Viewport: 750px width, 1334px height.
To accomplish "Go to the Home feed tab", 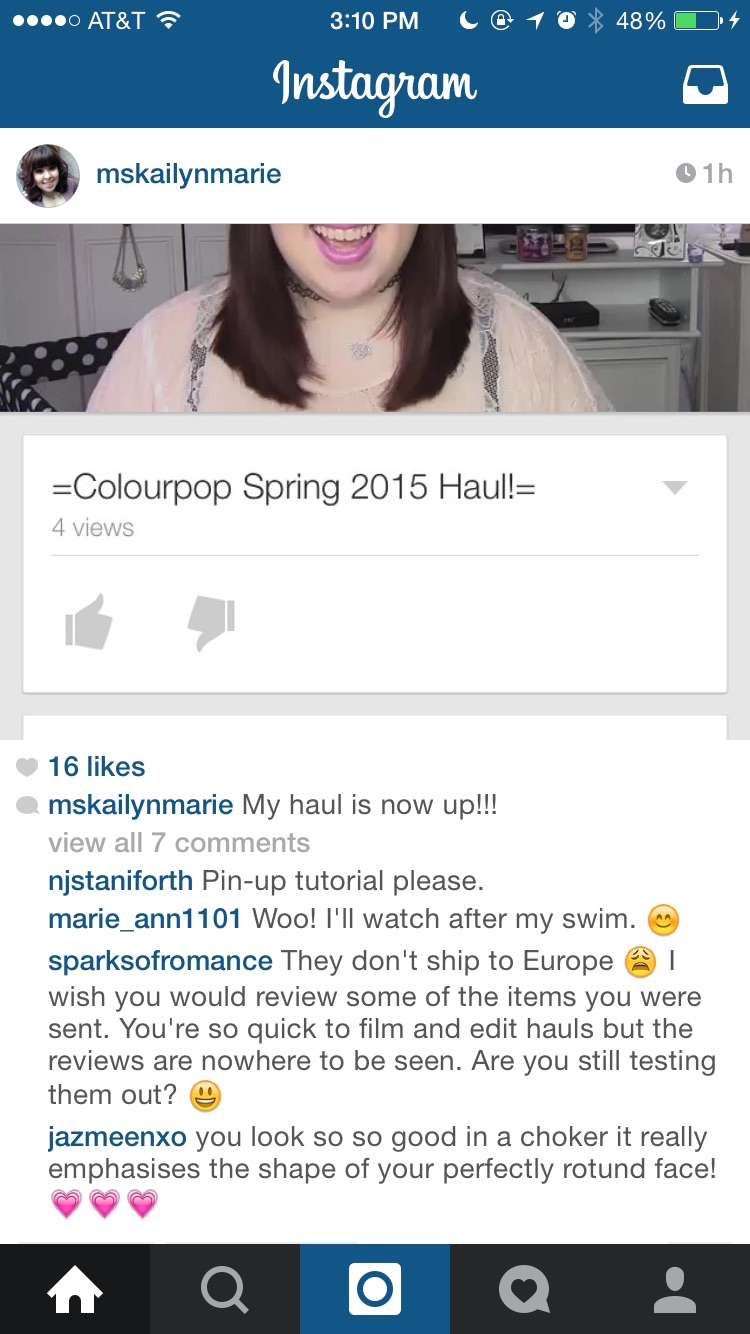I will coord(75,1289).
